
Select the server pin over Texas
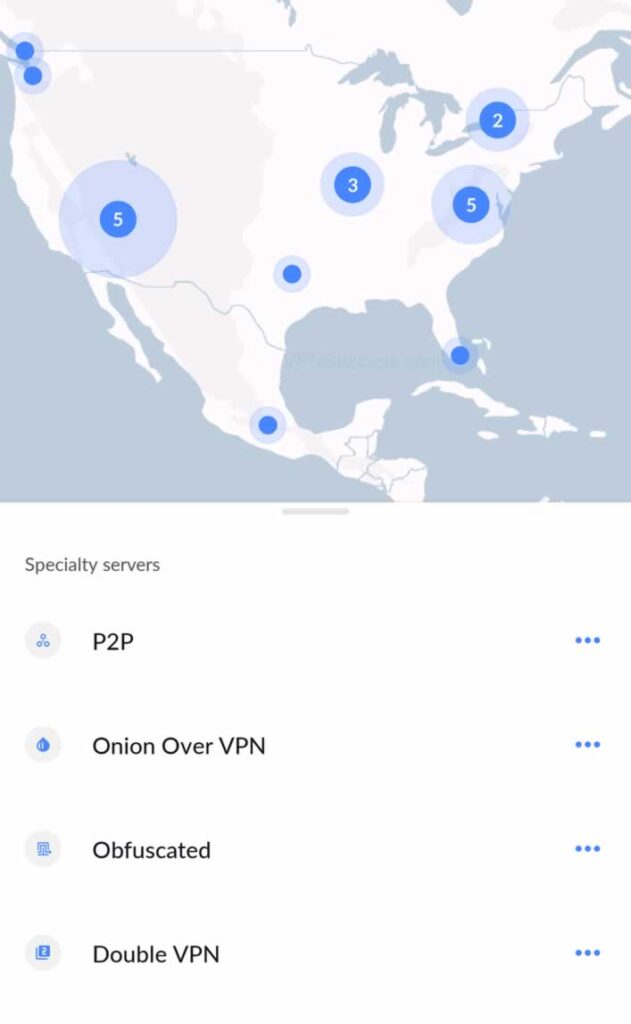point(292,274)
